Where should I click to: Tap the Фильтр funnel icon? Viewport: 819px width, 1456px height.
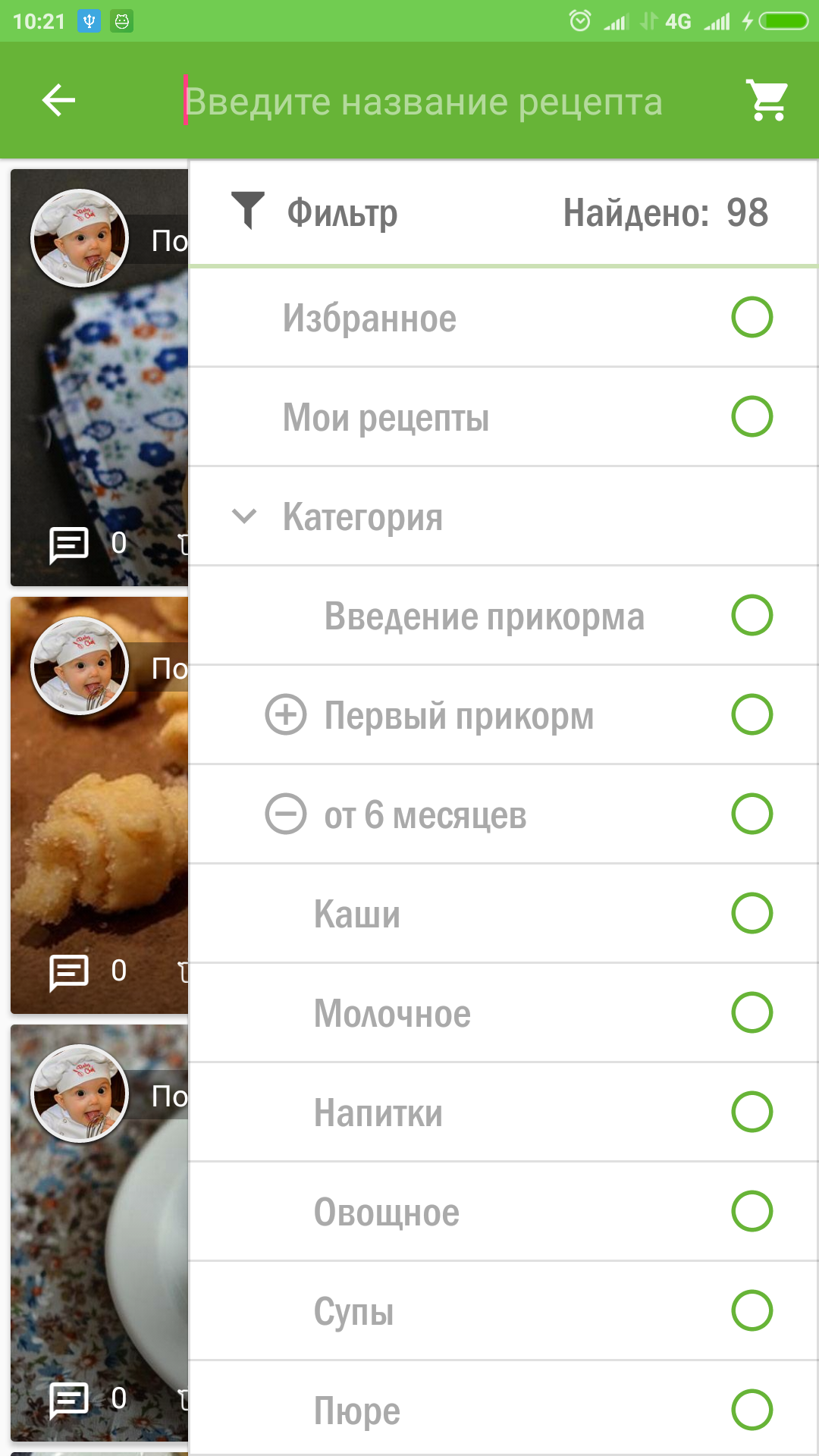click(247, 211)
